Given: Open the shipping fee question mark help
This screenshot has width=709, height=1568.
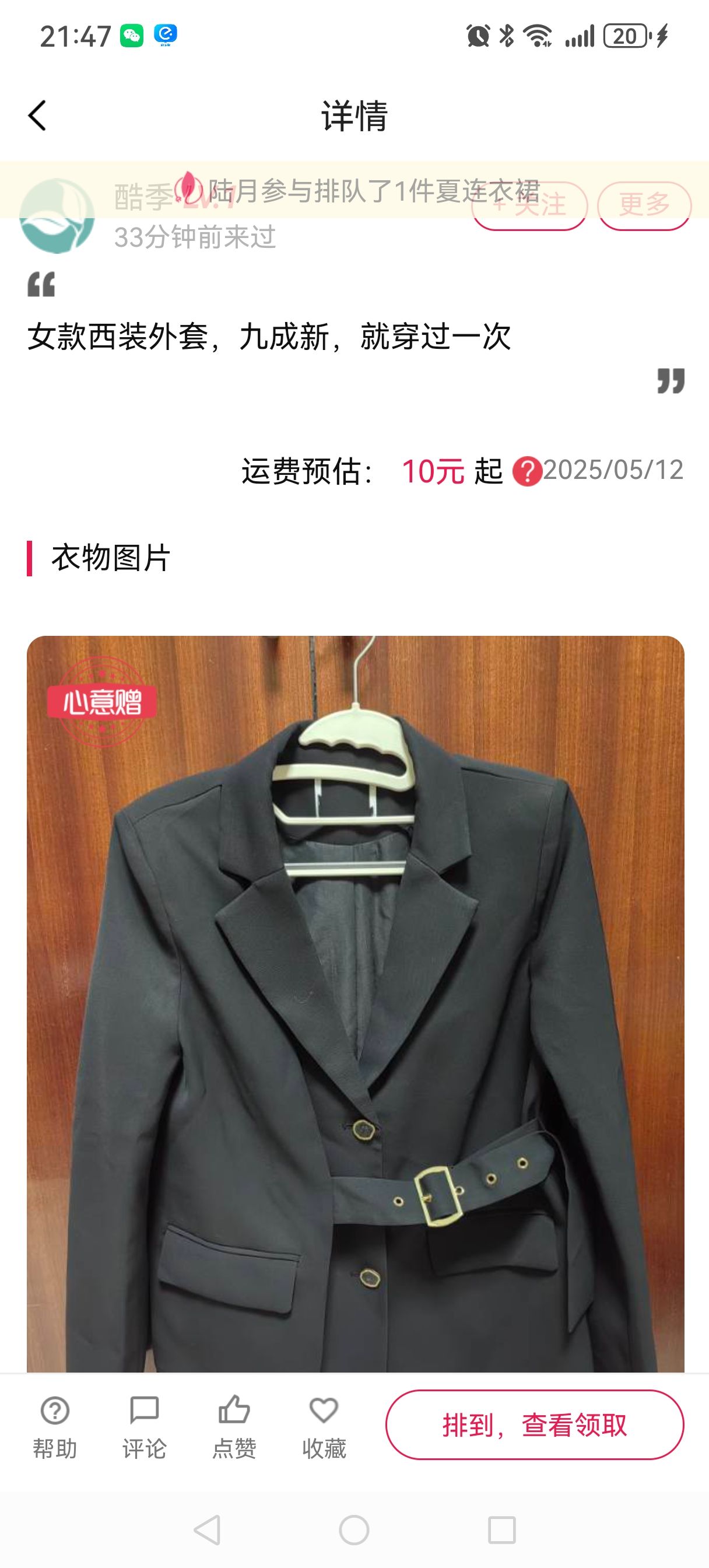Looking at the screenshot, I should pos(527,472).
